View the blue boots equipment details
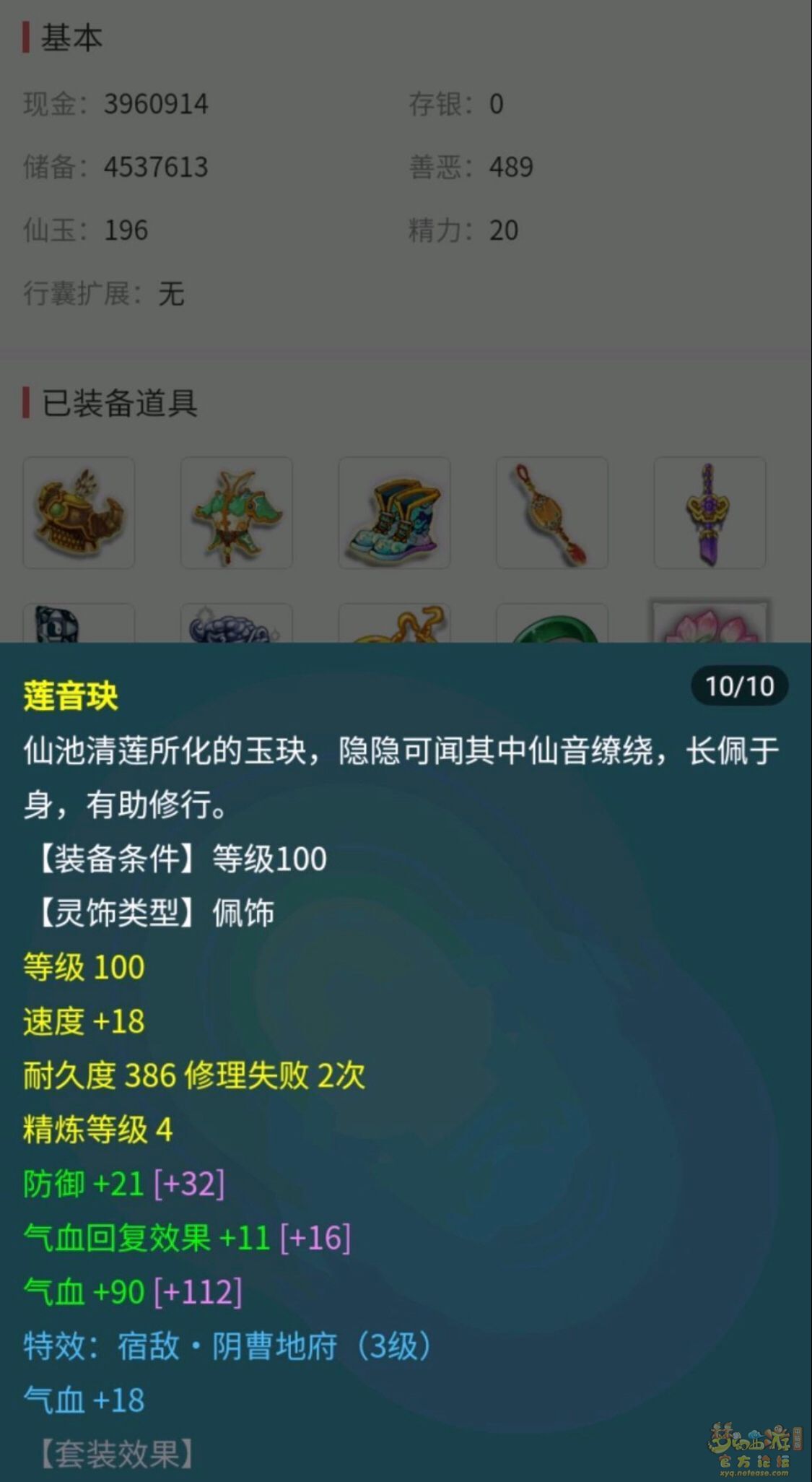The height and width of the screenshot is (1482, 812). coord(394,513)
